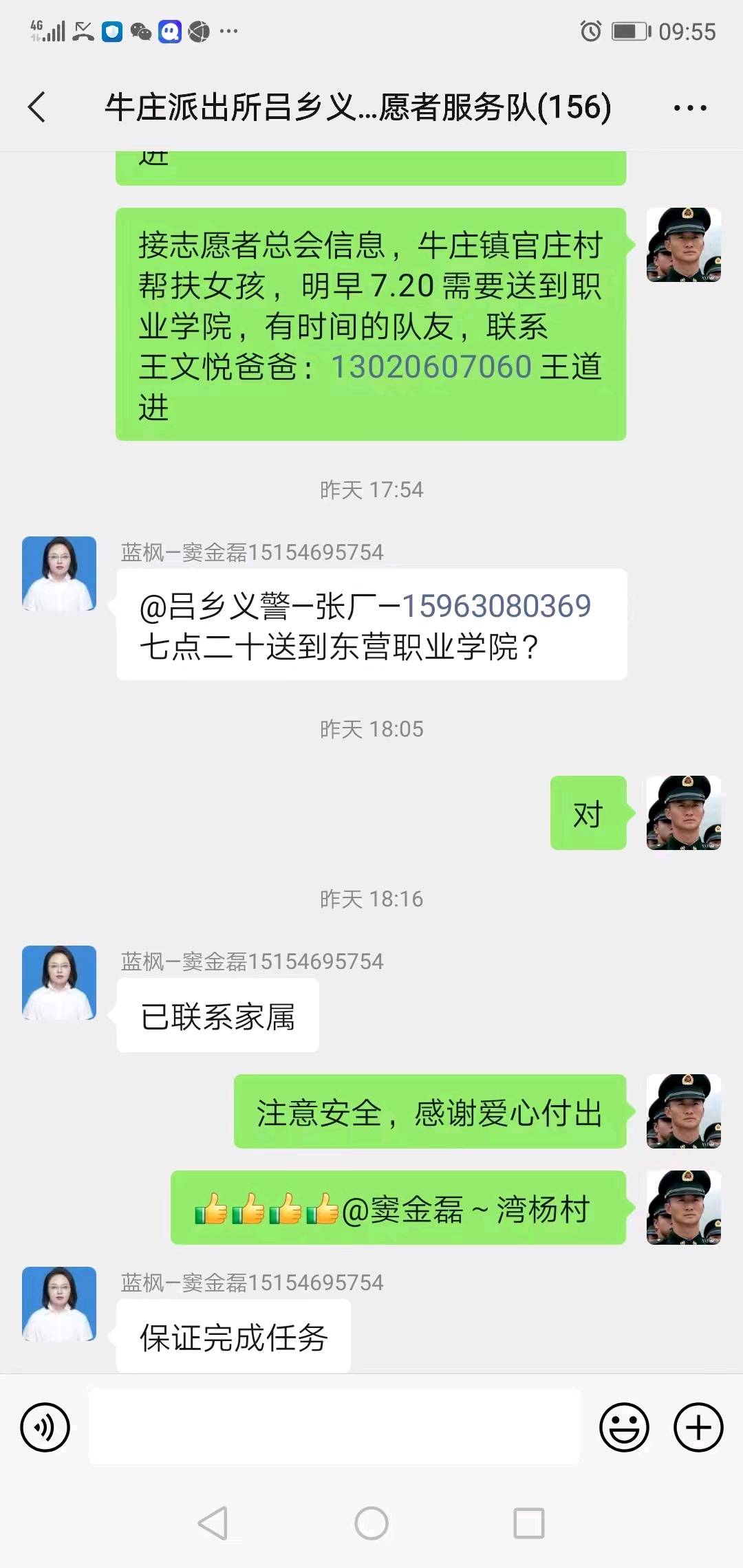Open the recent apps button

pos(529,1523)
